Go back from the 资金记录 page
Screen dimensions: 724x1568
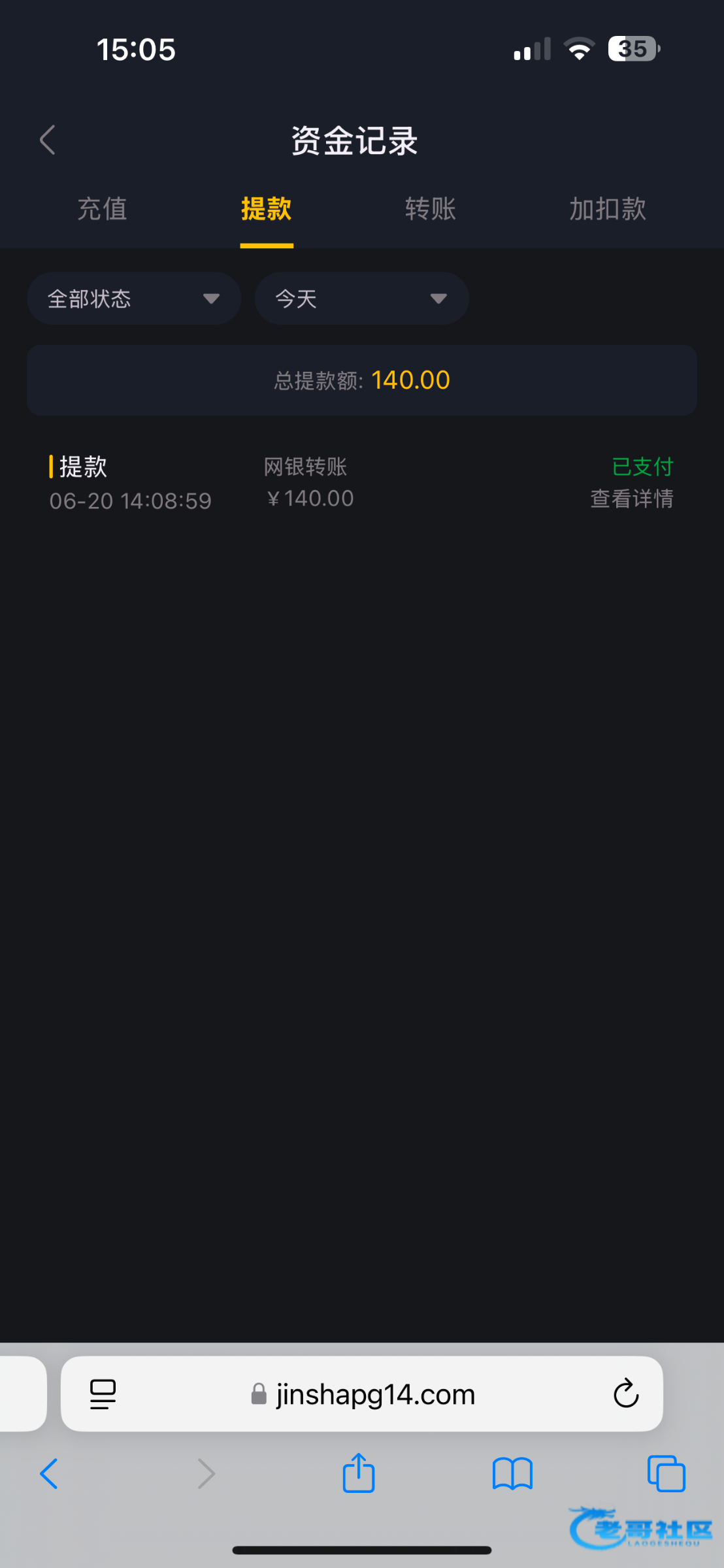click(x=48, y=140)
